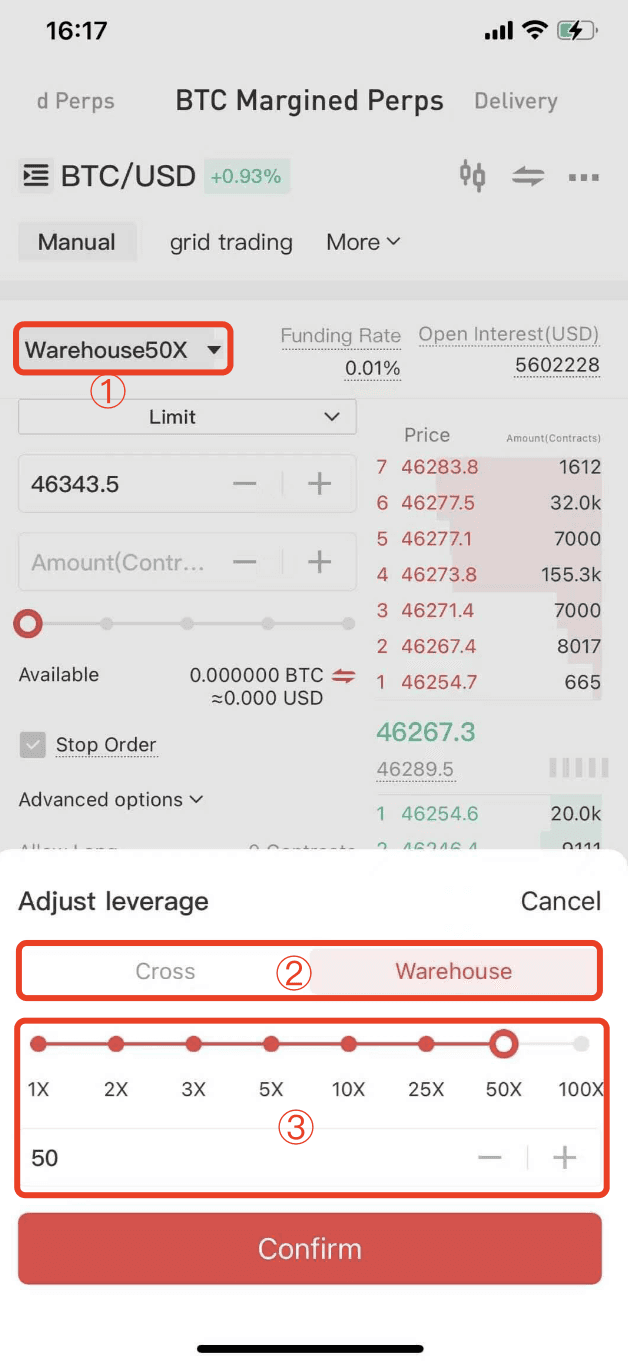Set leverage slider to 3X
The height and width of the screenshot is (1364, 628).
click(x=193, y=1045)
